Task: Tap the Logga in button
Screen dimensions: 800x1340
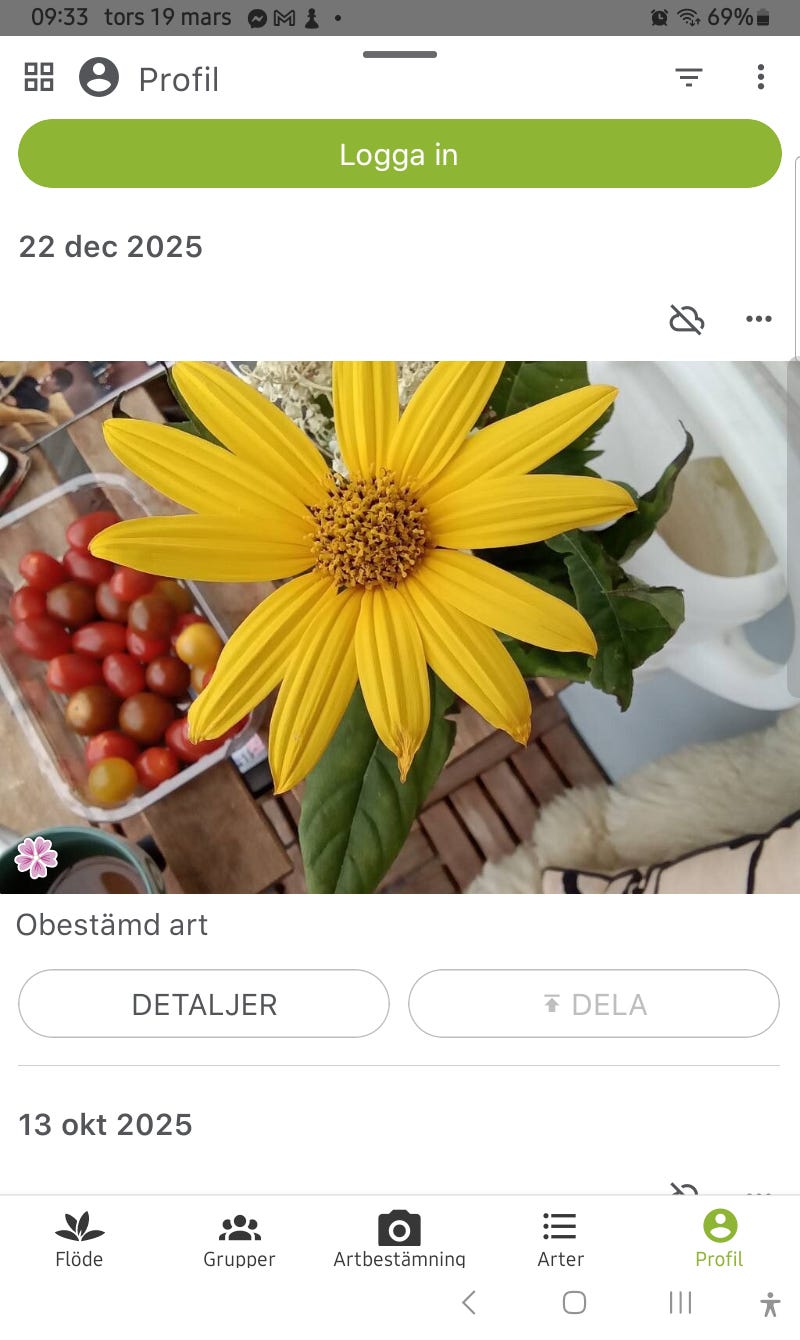Action: (x=399, y=153)
